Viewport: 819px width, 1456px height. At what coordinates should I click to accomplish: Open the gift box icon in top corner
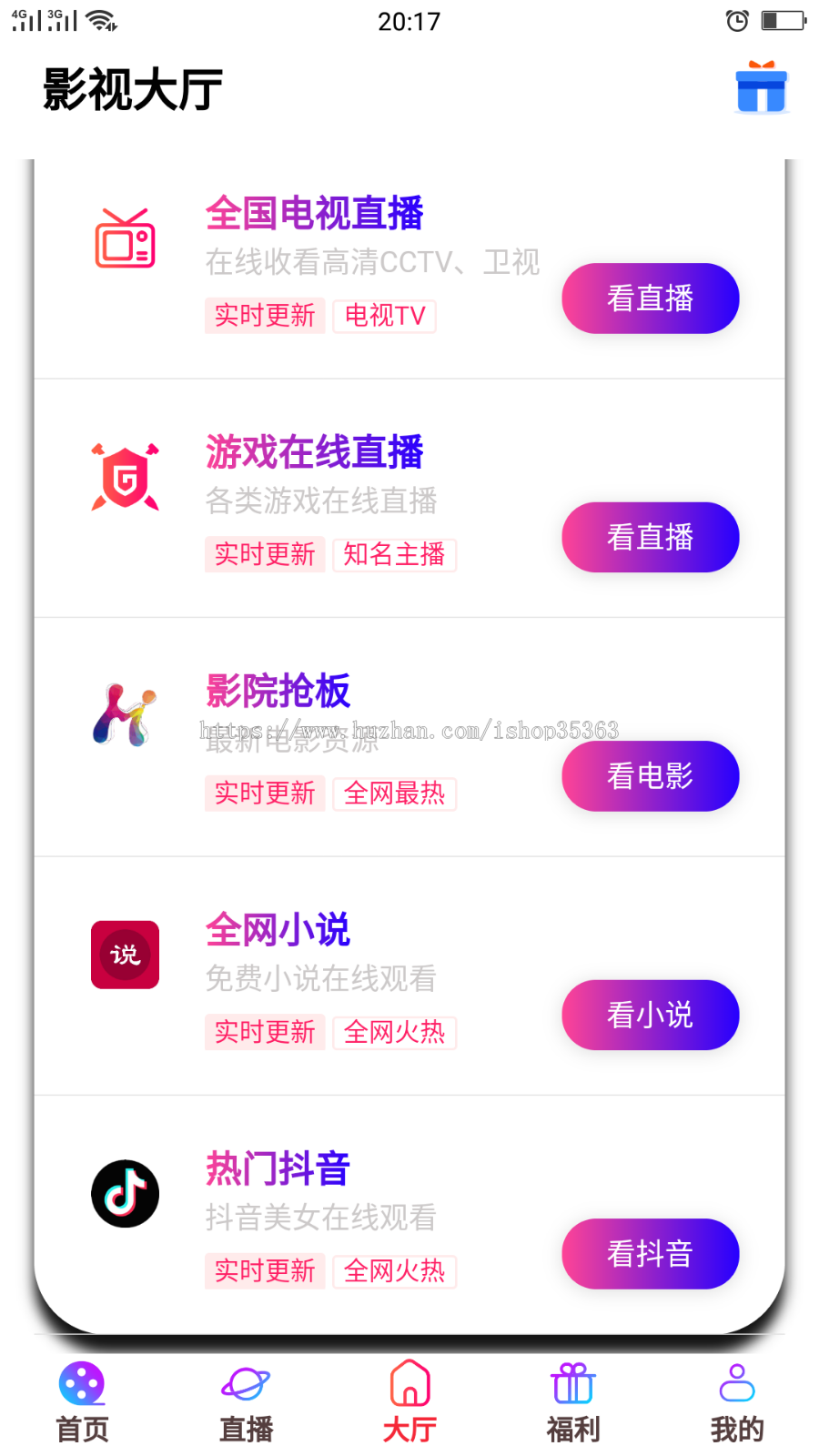[761, 87]
